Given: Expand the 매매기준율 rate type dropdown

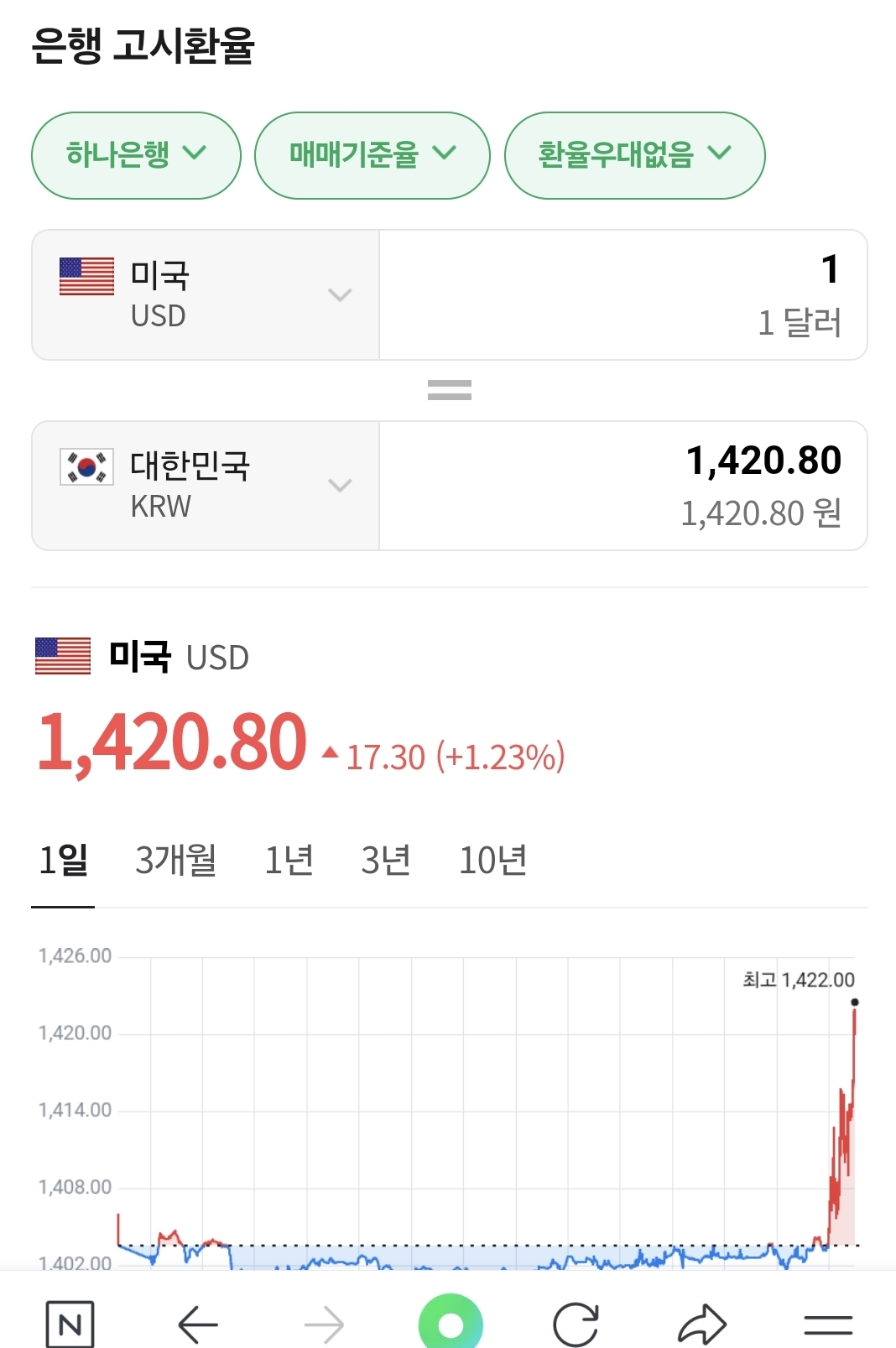Looking at the screenshot, I should click(372, 155).
